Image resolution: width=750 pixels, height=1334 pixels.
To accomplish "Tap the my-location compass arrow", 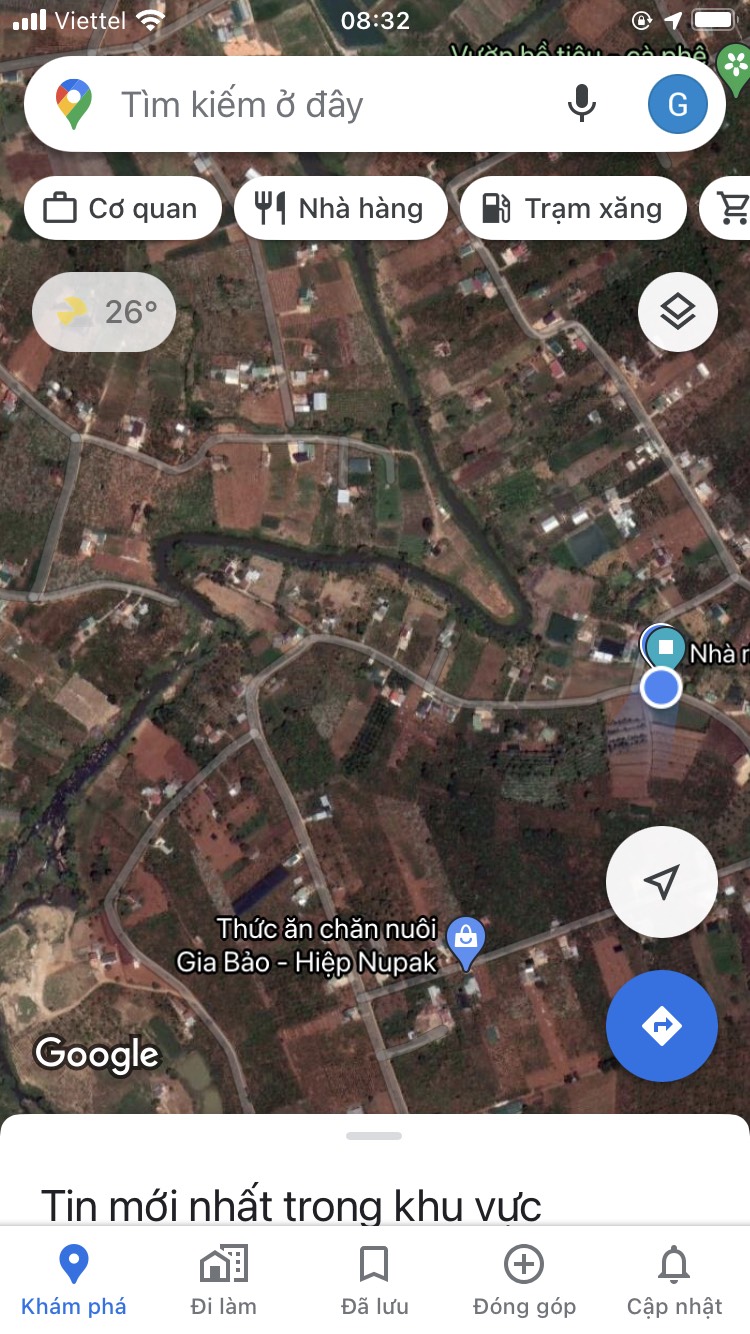I will pyautogui.click(x=662, y=880).
